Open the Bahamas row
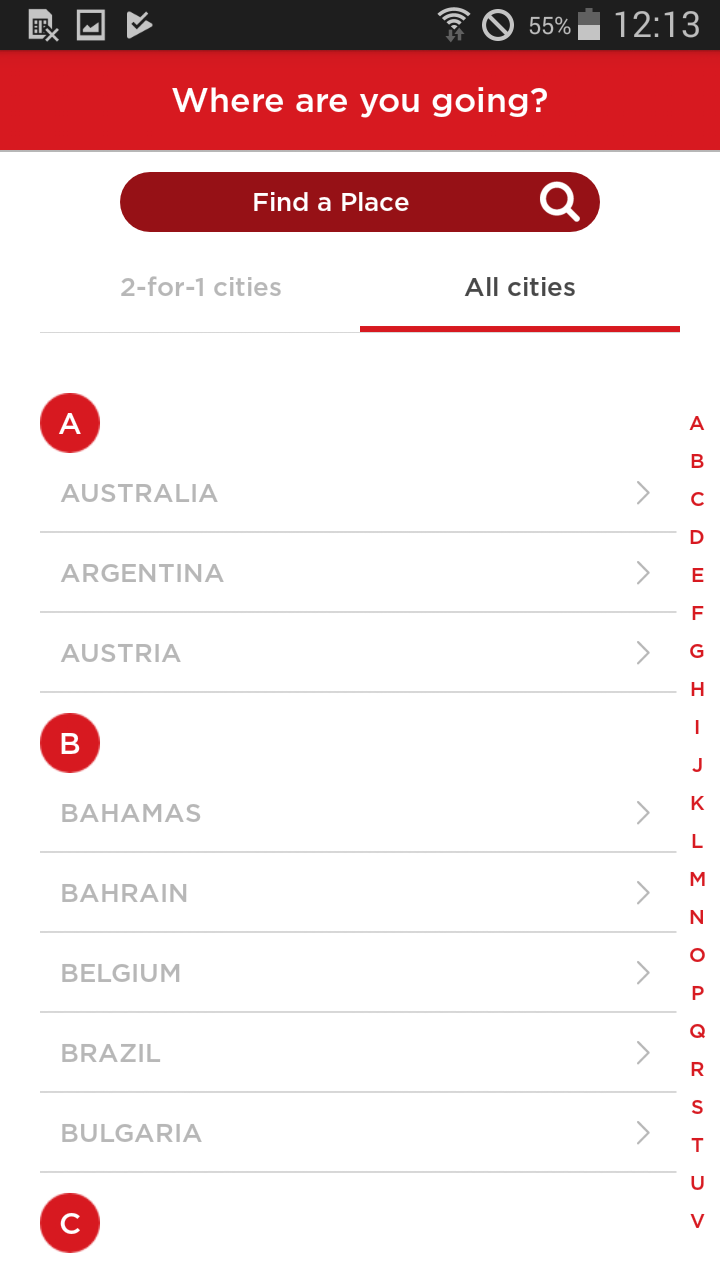The width and height of the screenshot is (720, 1280). point(358,813)
